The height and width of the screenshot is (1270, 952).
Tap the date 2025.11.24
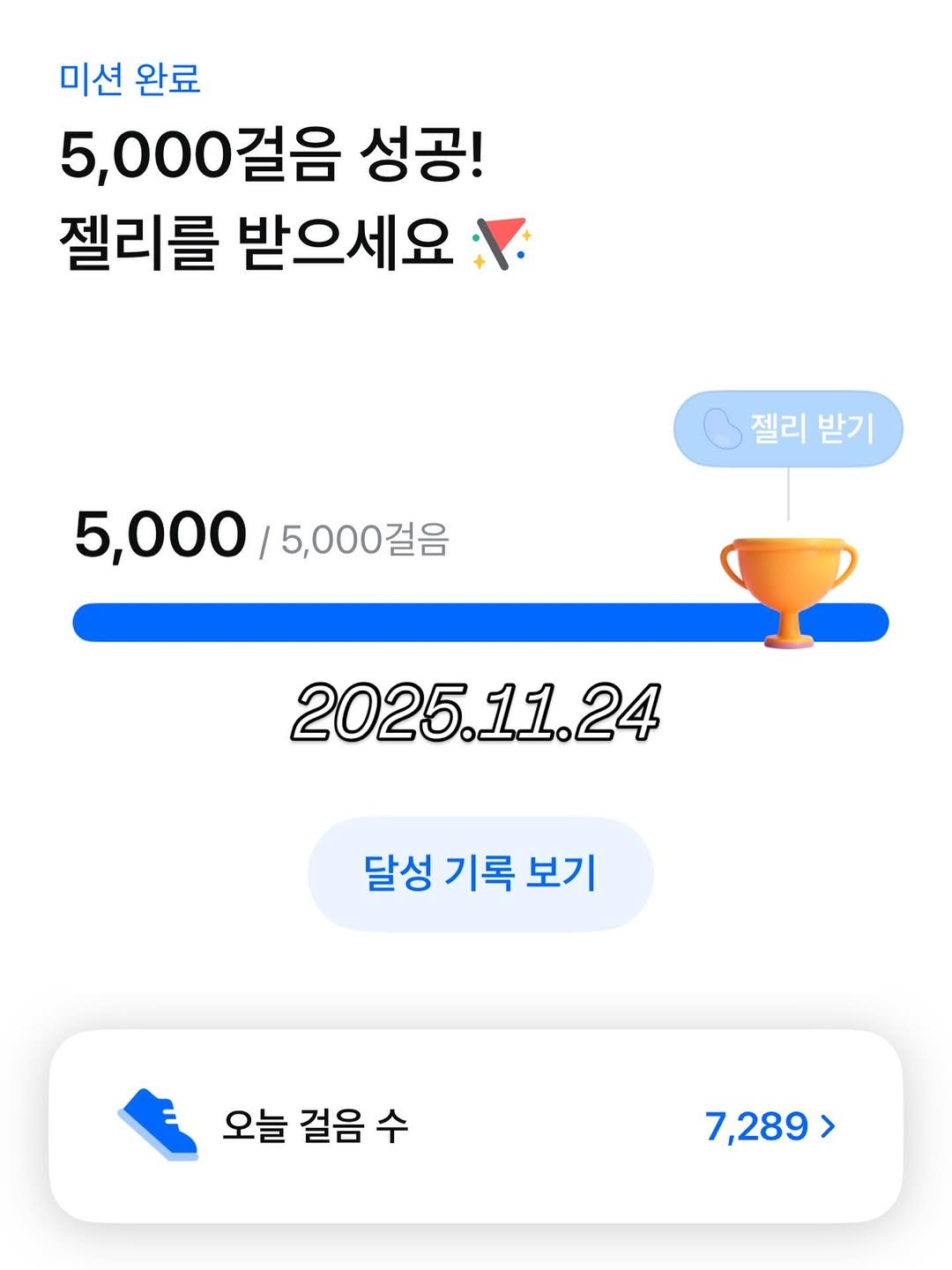click(476, 714)
